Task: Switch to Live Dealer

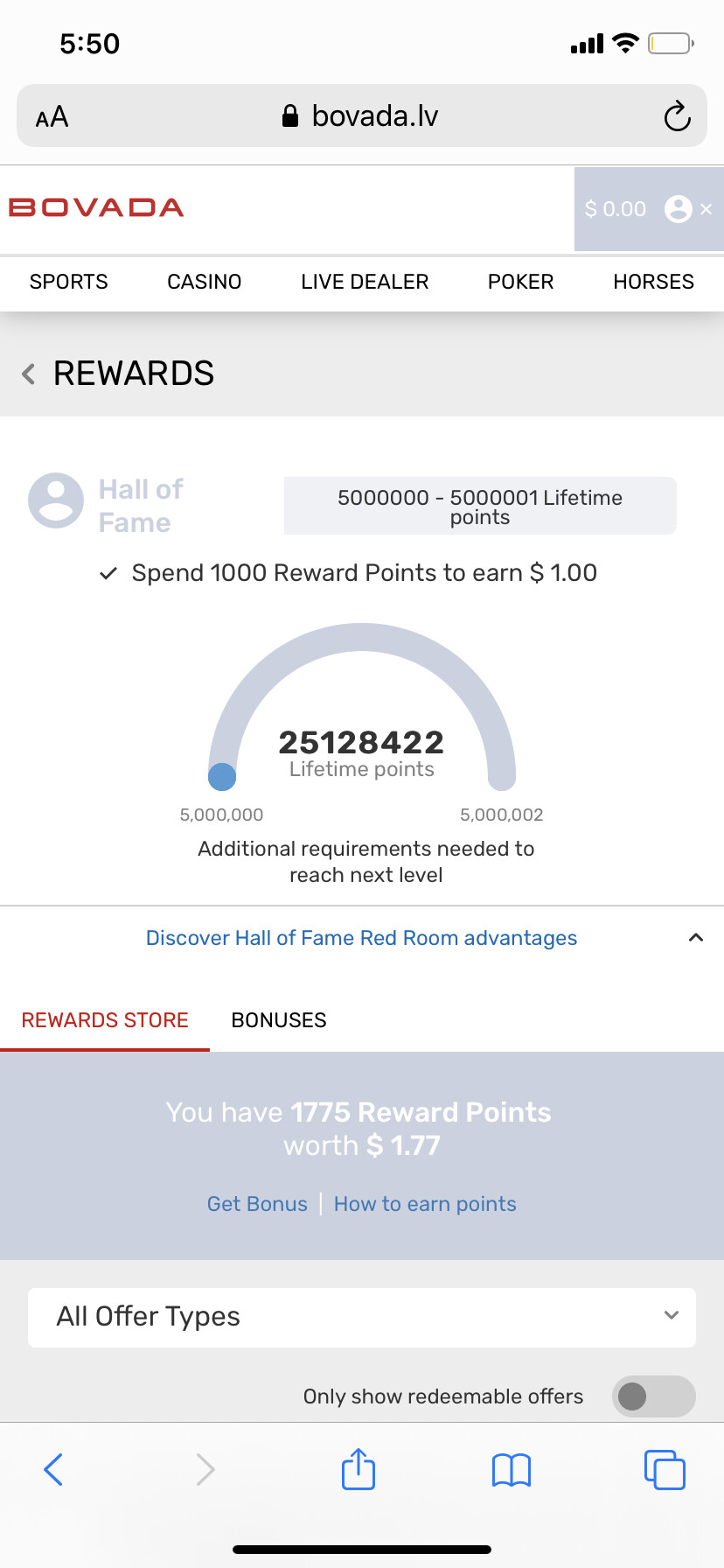Action: [365, 282]
